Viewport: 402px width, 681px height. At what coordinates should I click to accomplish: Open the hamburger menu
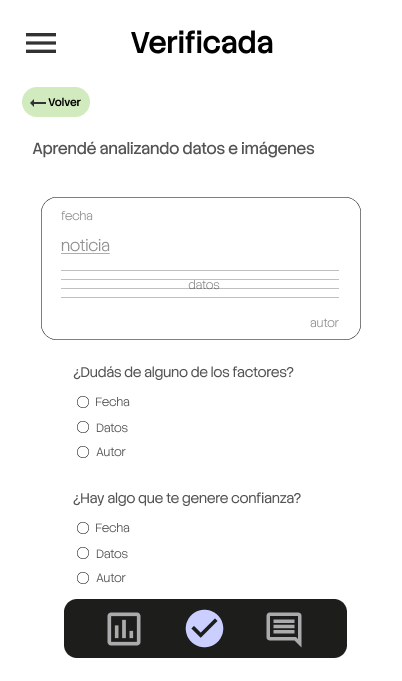pos(41,43)
